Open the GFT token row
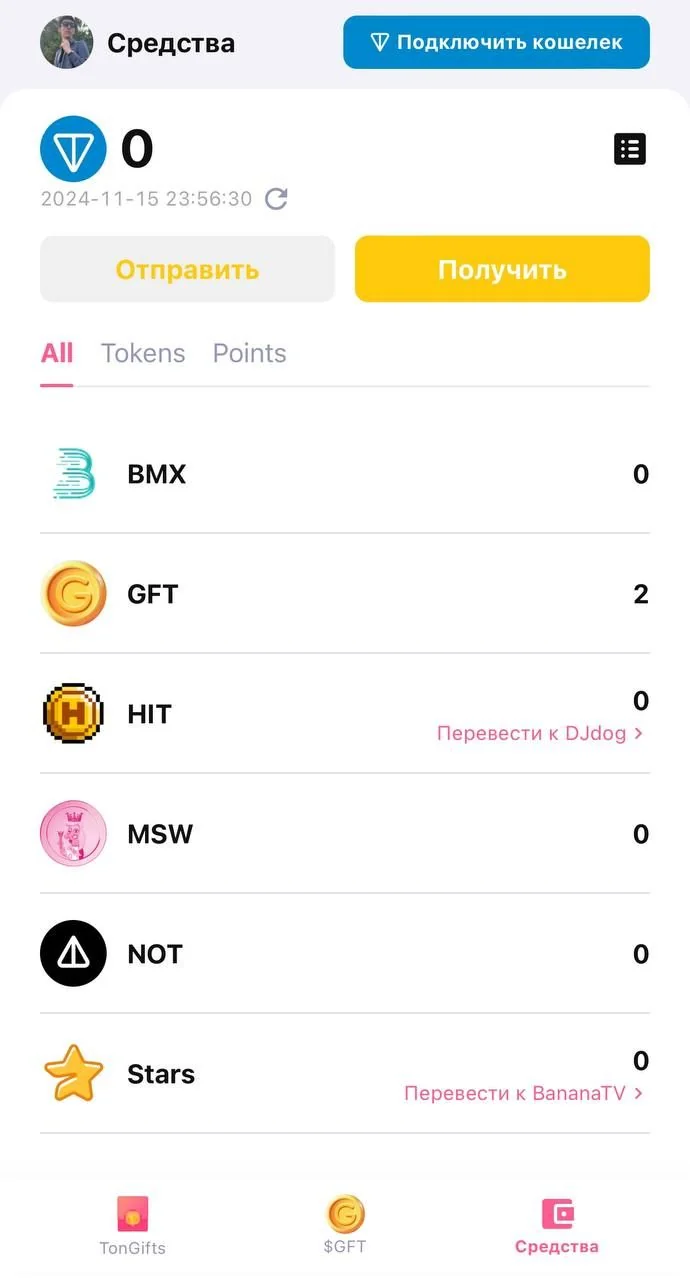Image resolution: width=690 pixels, height=1280 pixels. point(345,594)
